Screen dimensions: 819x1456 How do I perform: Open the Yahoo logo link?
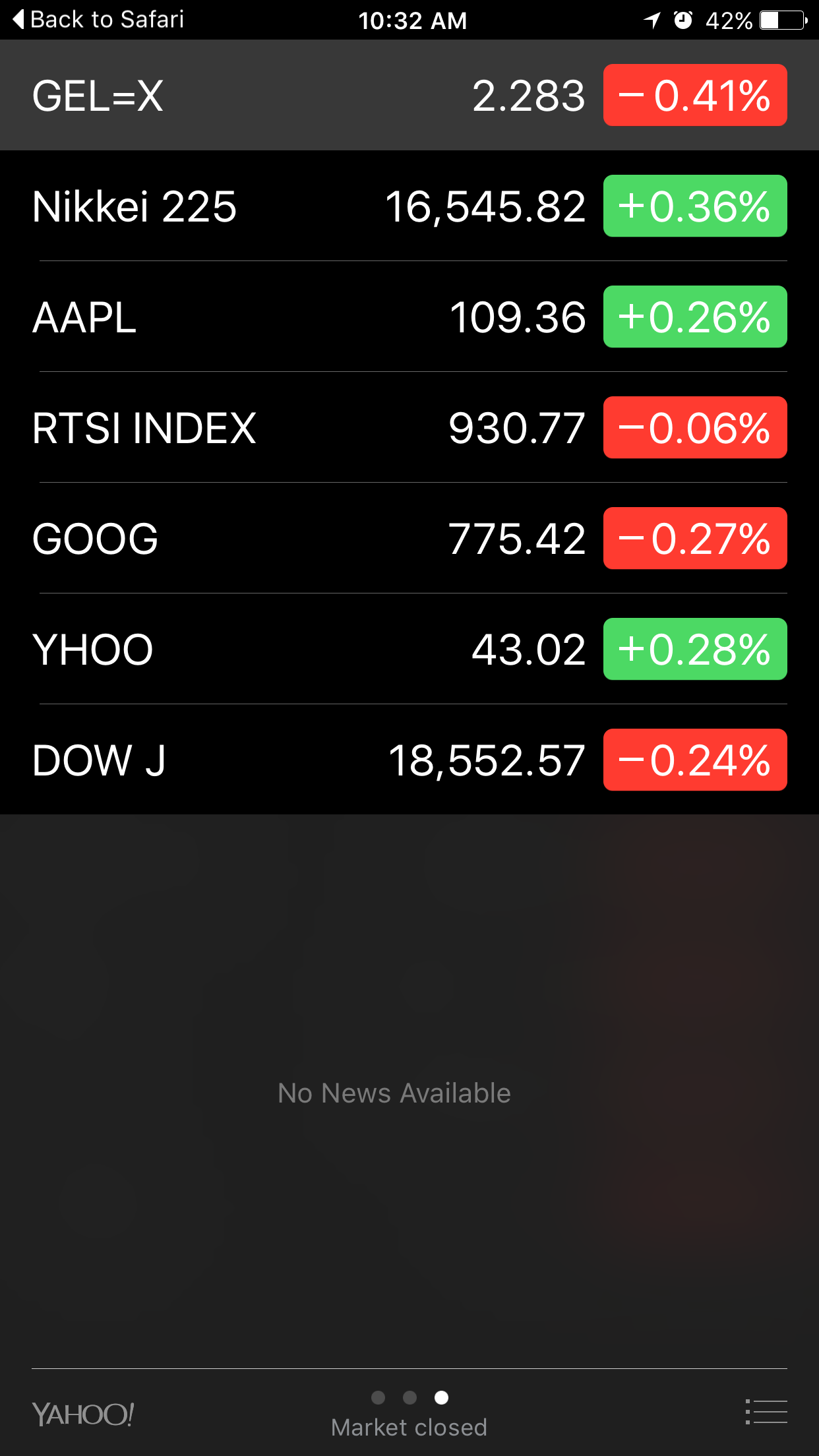click(83, 1414)
